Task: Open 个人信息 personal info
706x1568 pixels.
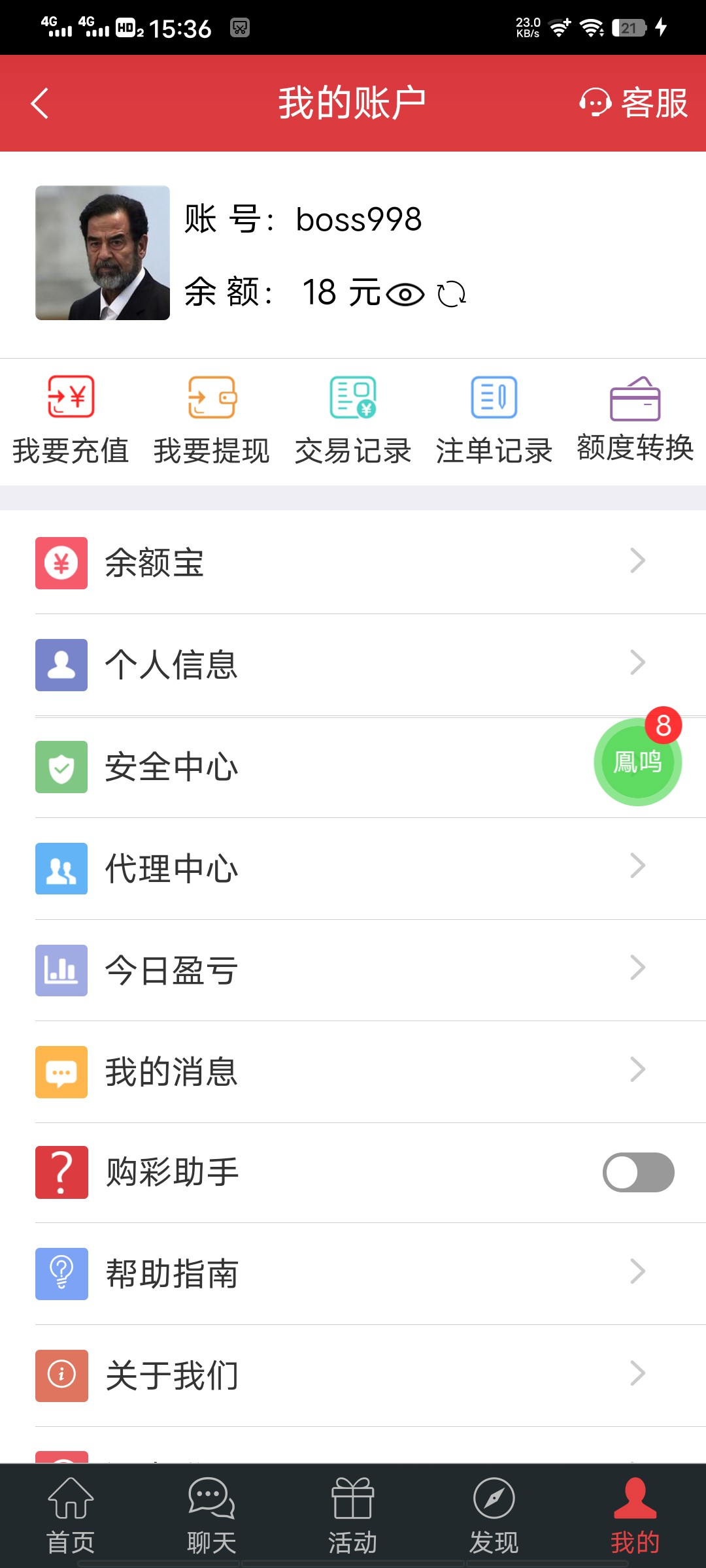Action: [340, 664]
